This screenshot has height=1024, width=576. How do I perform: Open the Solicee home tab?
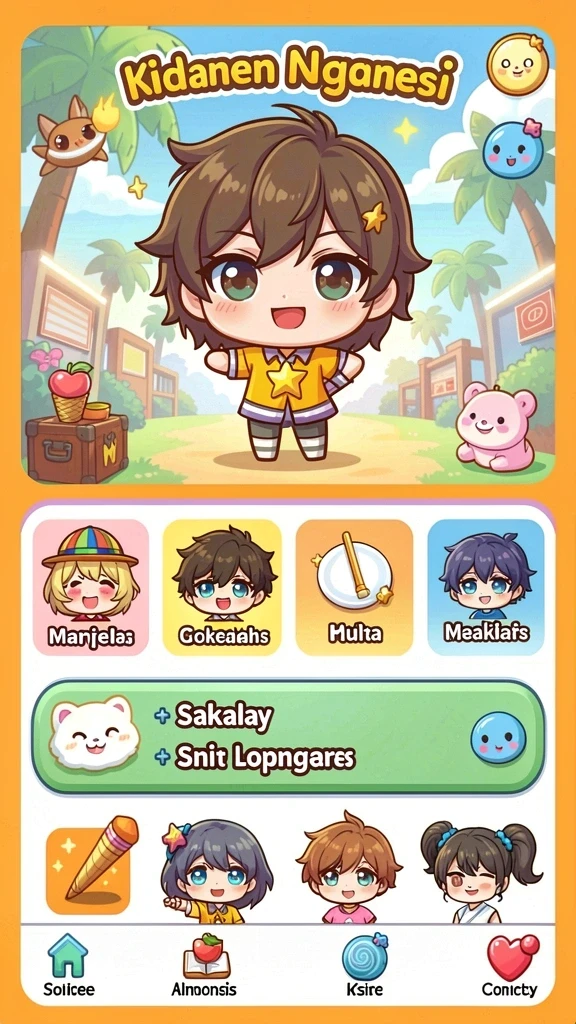pos(69,965)
